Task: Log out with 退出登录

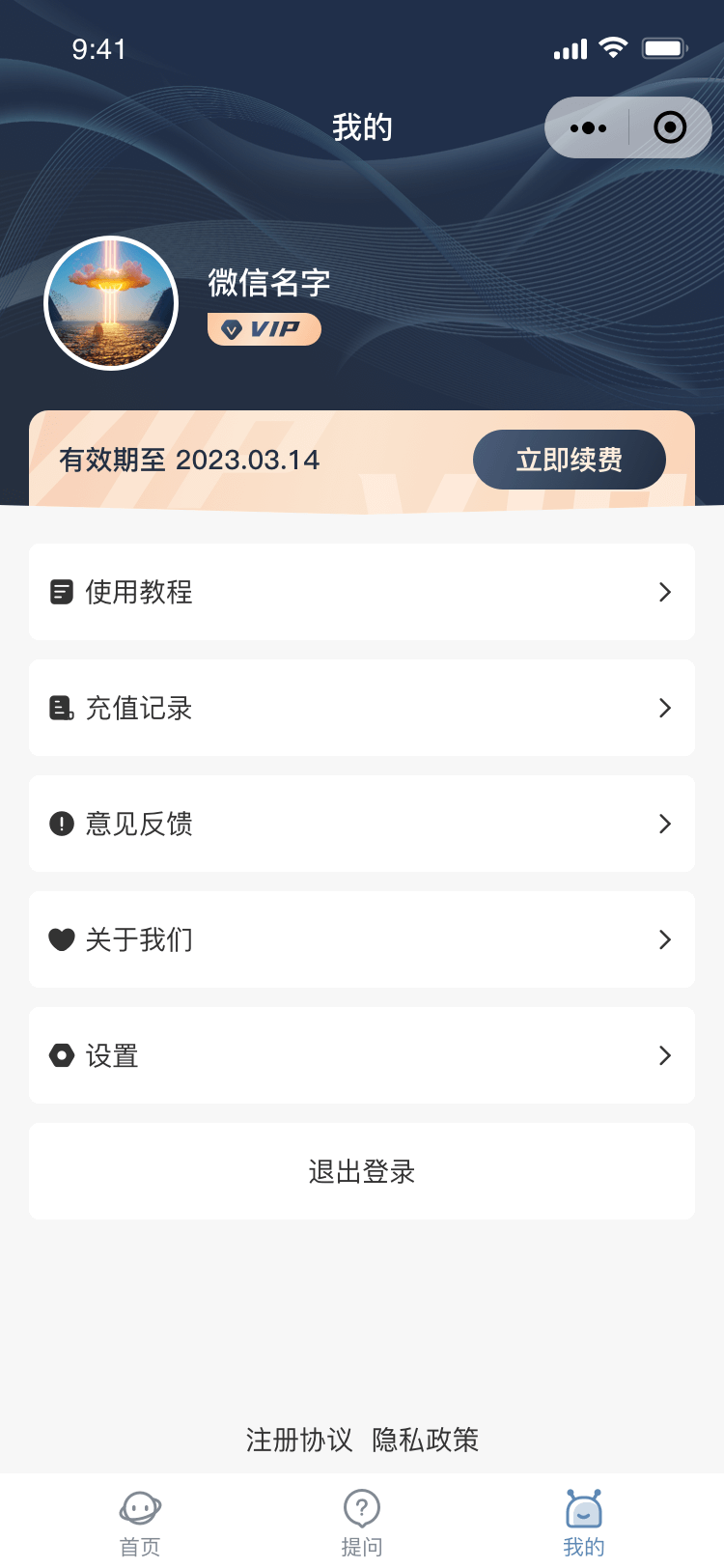Action: [362, 1171]
